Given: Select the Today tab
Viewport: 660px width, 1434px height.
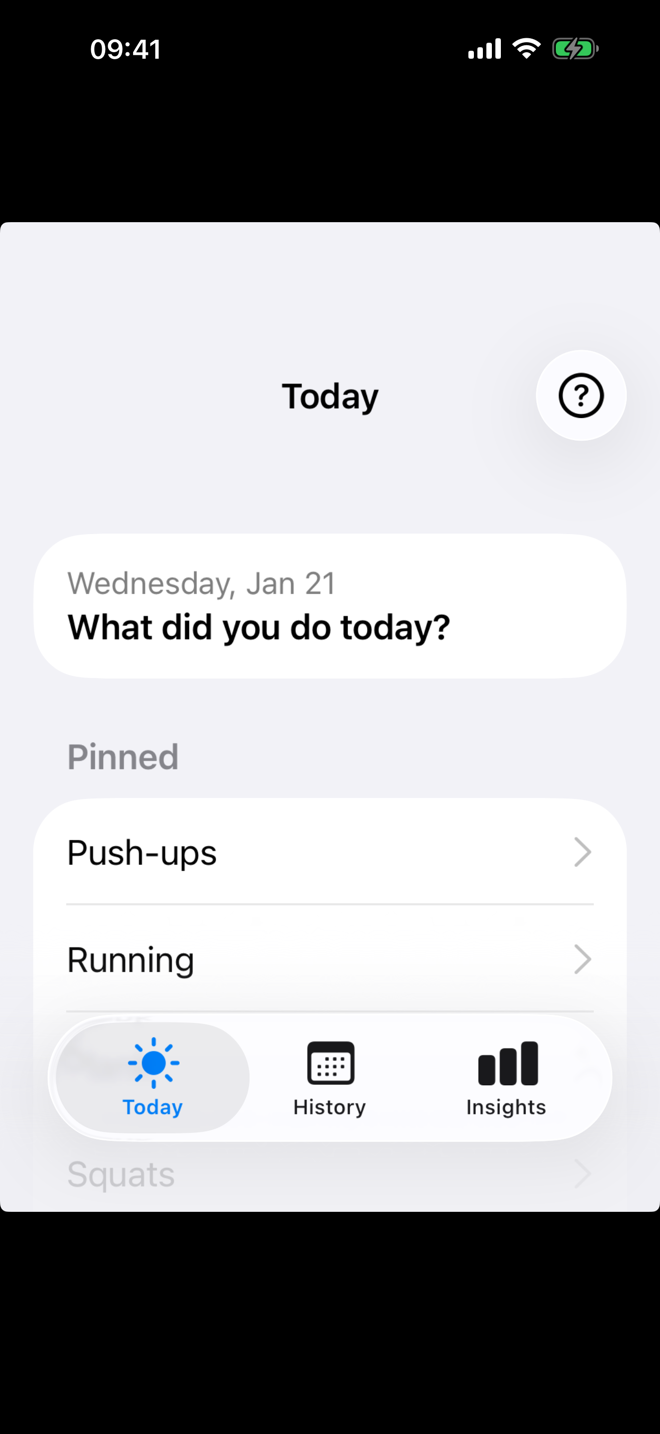Looking at the screenshot, I should 153,1079.
